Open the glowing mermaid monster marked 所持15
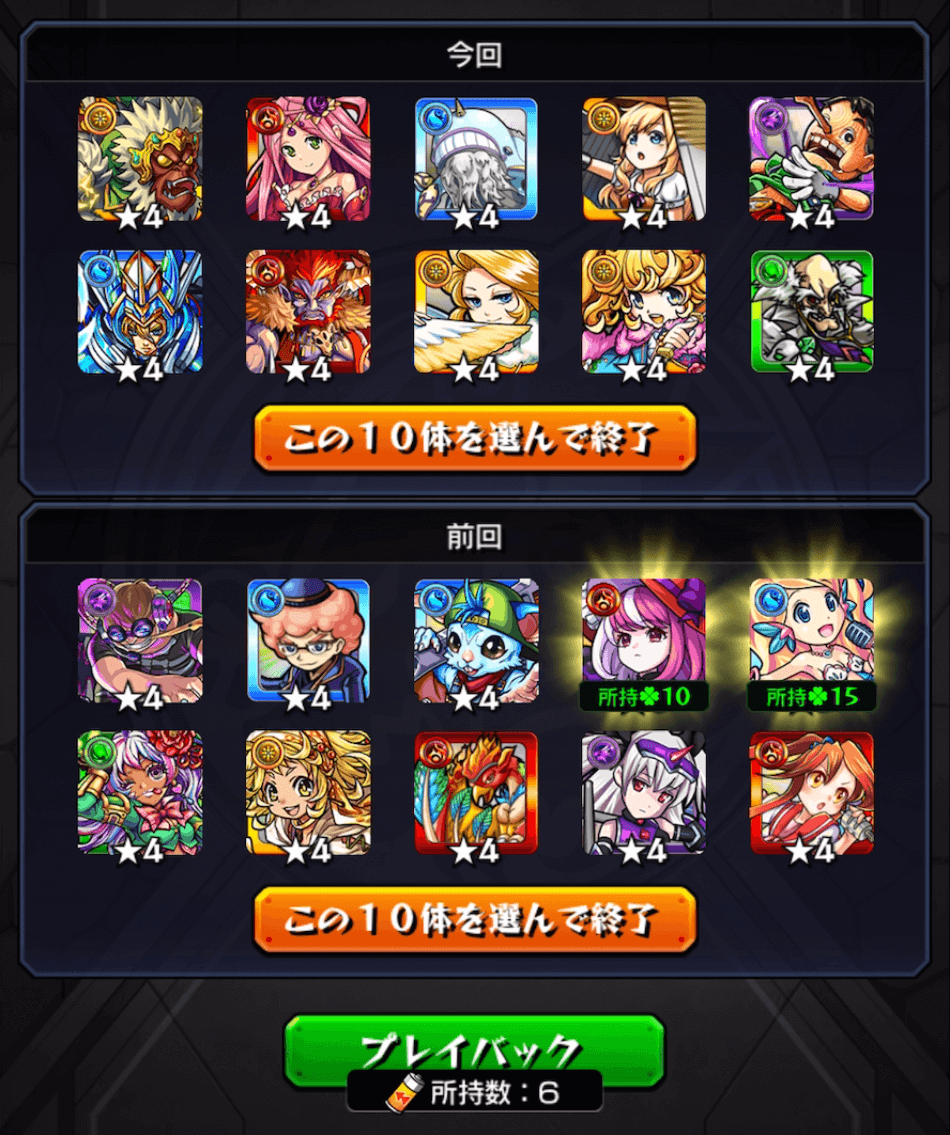This screenshot has height=1135, width=950. [x=811, y=640]
